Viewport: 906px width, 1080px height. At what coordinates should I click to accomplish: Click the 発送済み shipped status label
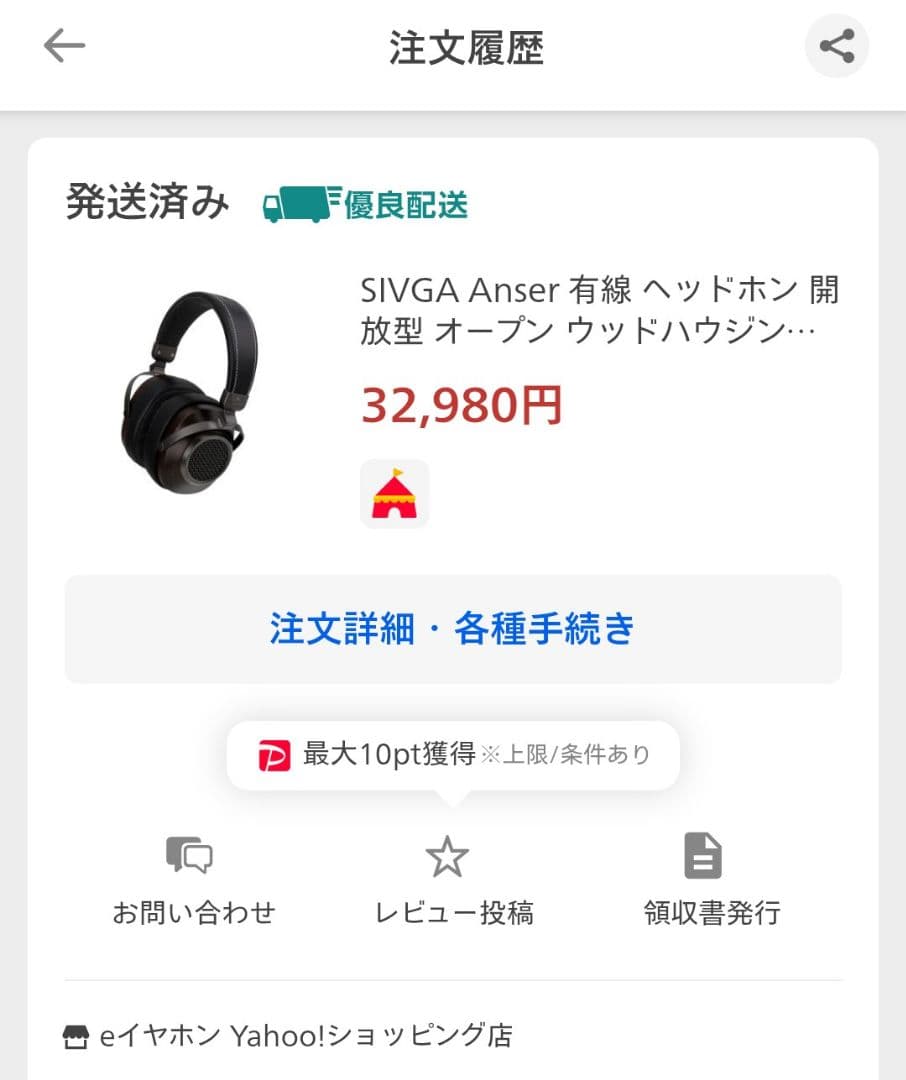[145, 200]
